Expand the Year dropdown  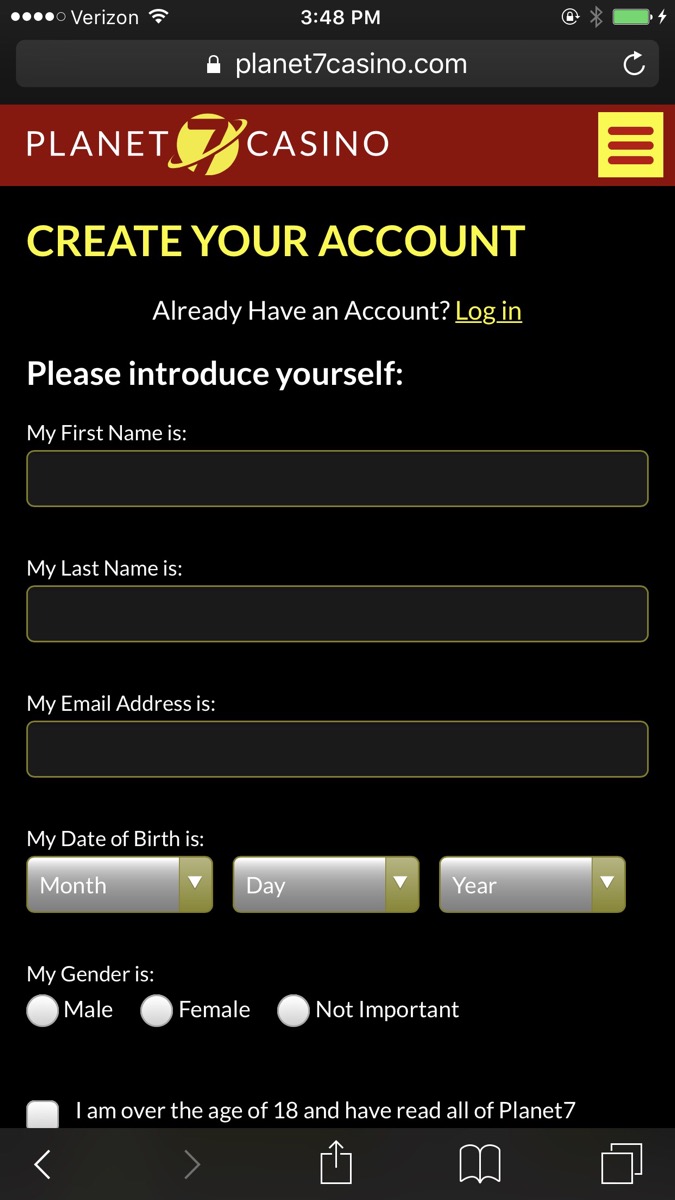[x=532, y=884]
